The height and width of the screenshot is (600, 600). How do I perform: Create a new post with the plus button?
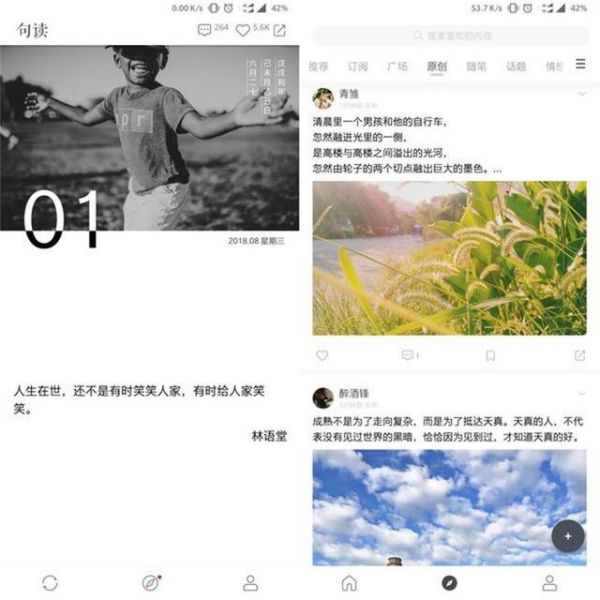567,536
